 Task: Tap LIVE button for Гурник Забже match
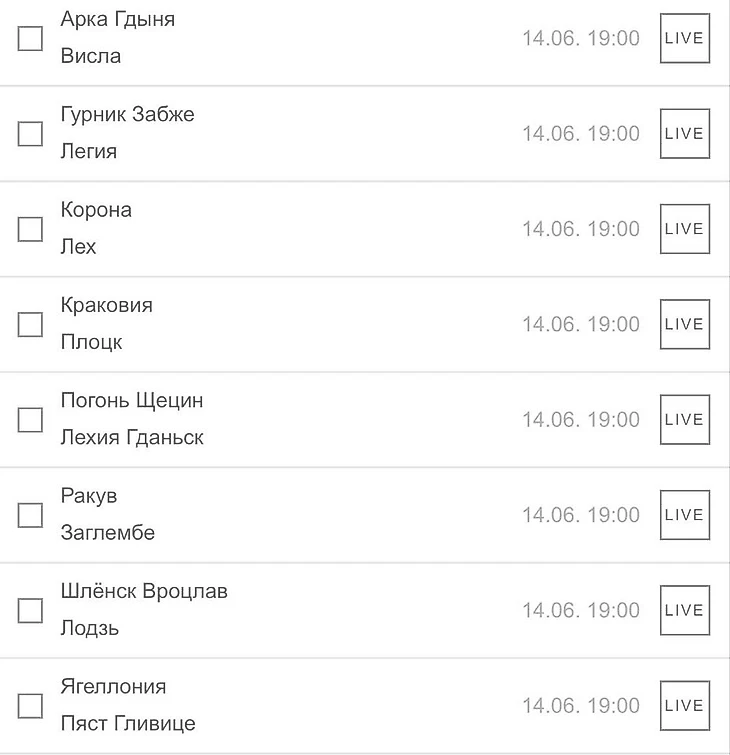(684, 134)
